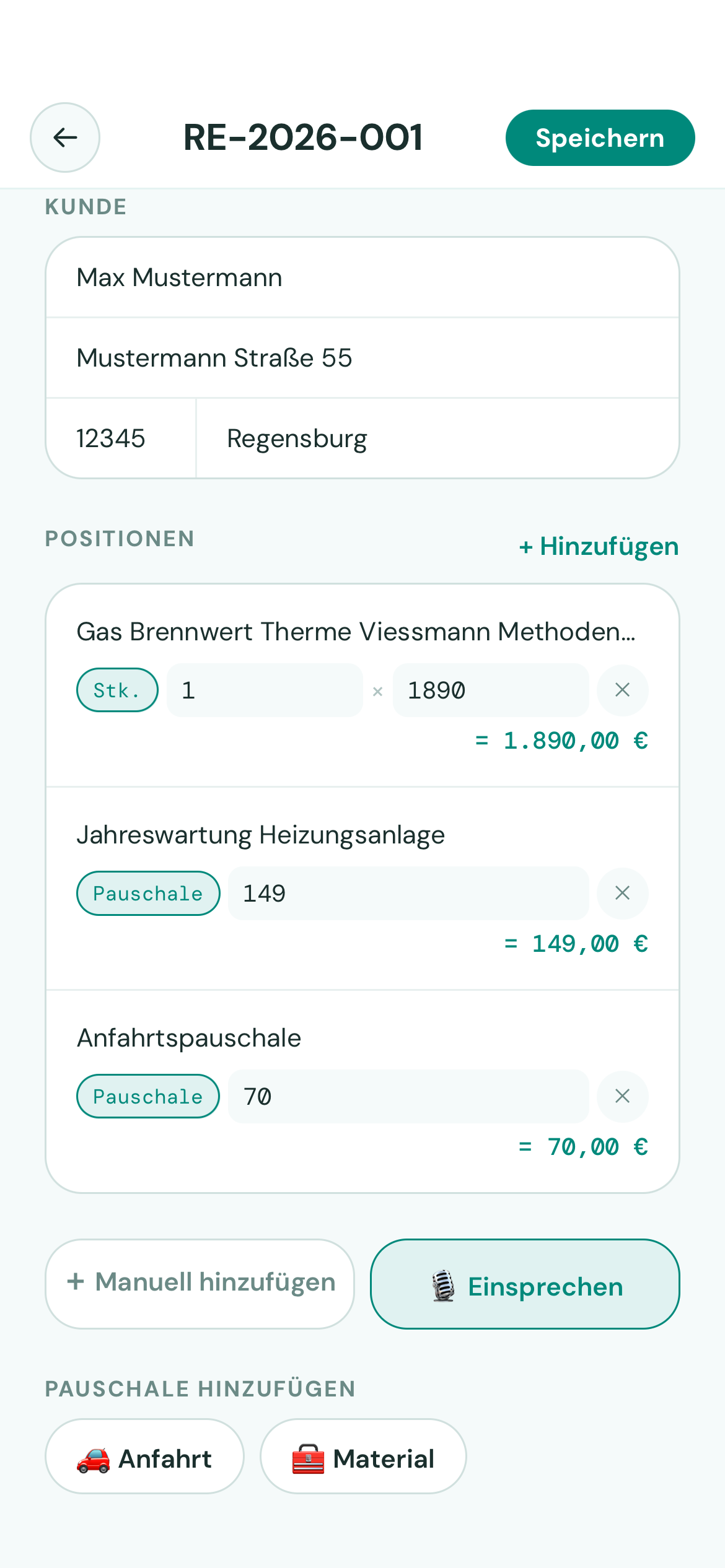Edit the street Mustermann Straße 55
The image size is (725, 1568).
click(362, 357)
